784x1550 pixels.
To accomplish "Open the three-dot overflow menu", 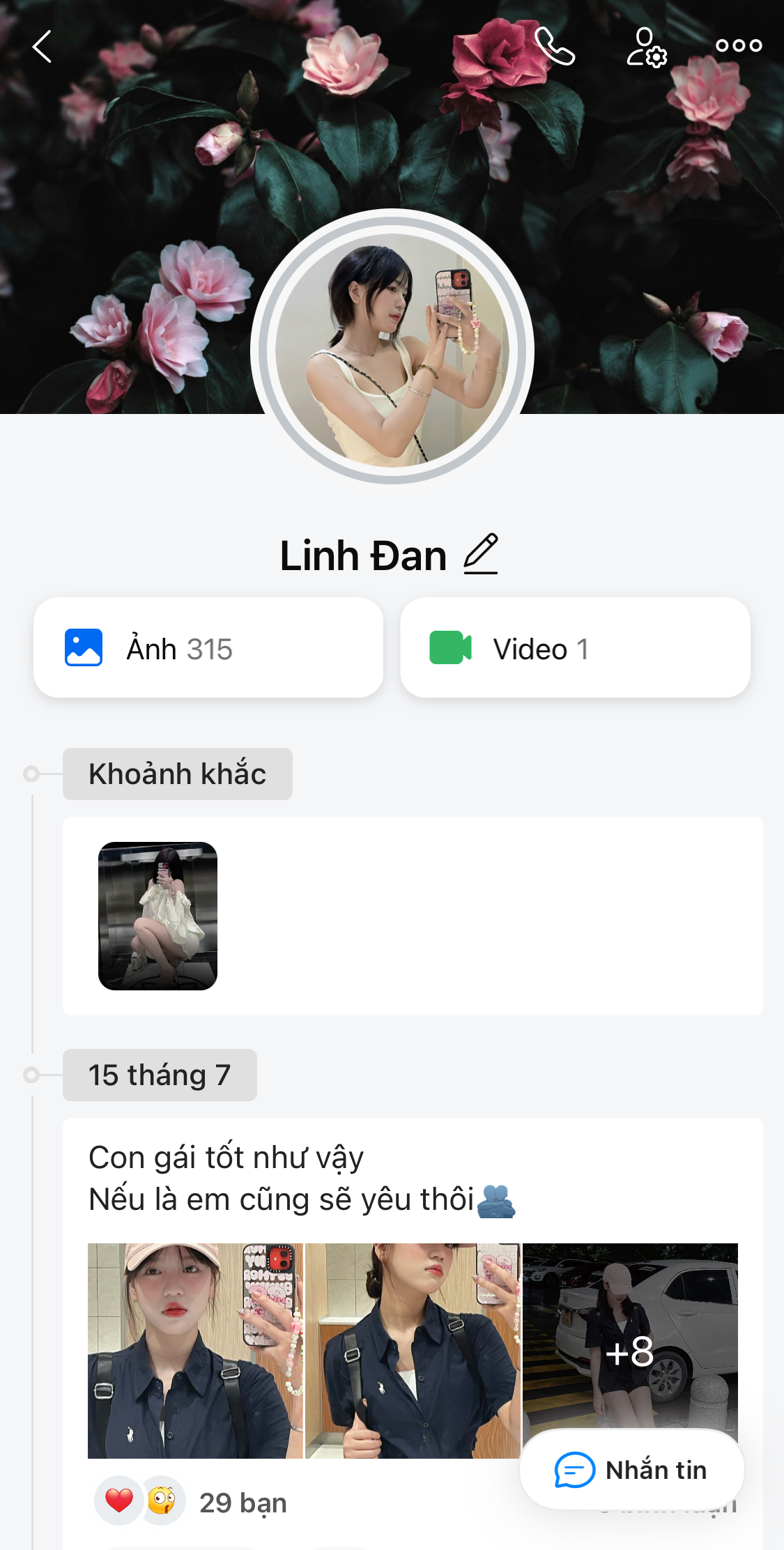I will (x=739, y=46).
